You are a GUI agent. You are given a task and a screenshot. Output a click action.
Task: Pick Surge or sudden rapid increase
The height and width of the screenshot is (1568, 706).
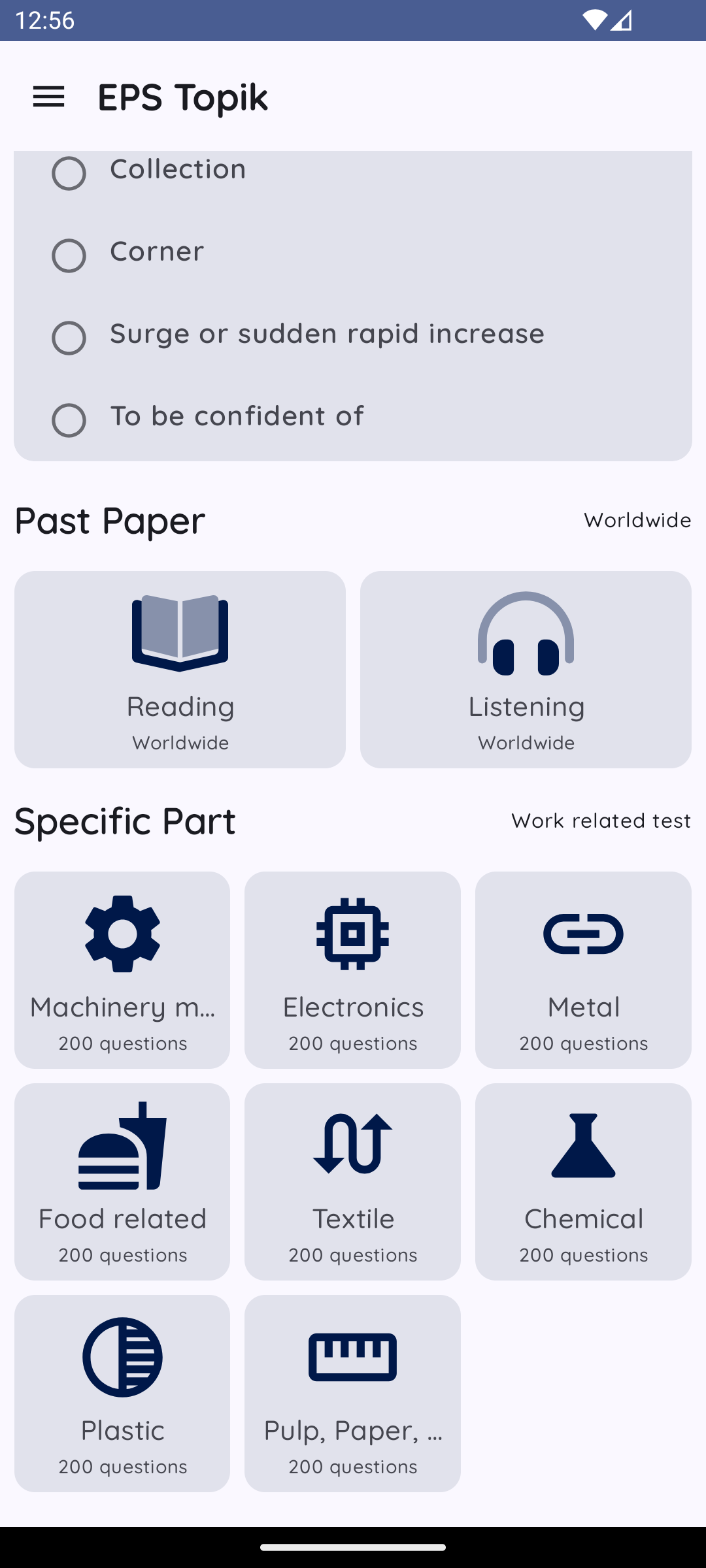click(69, 338)
